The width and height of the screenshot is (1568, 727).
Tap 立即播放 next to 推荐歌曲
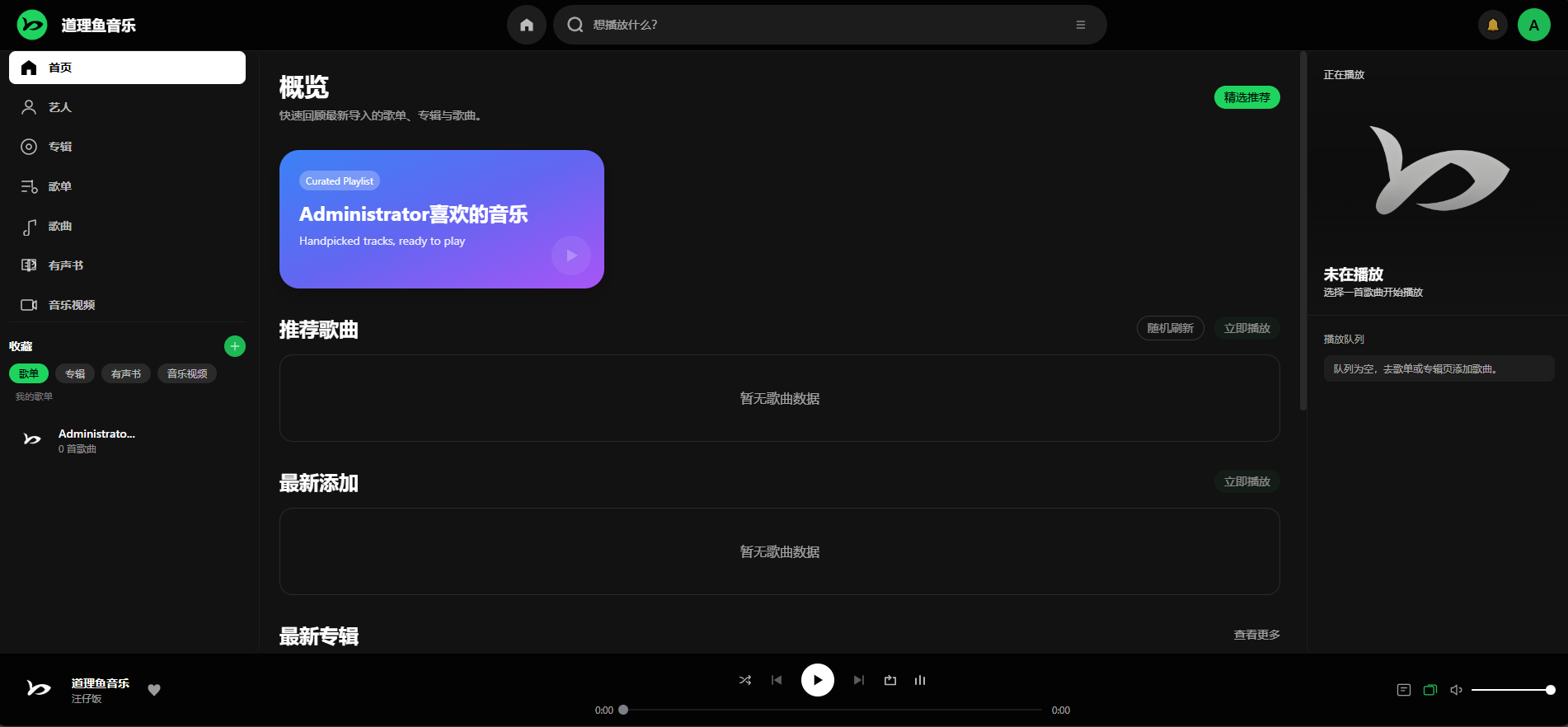tap(1246, 328)
